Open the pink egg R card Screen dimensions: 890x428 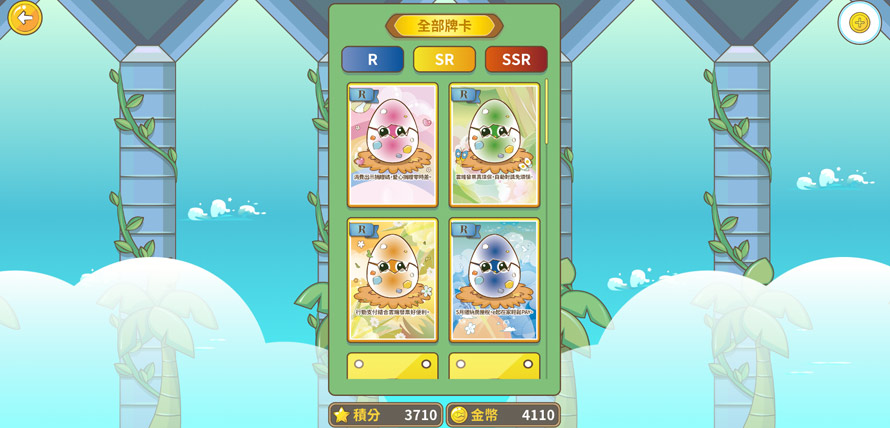(x=392, y=144)
